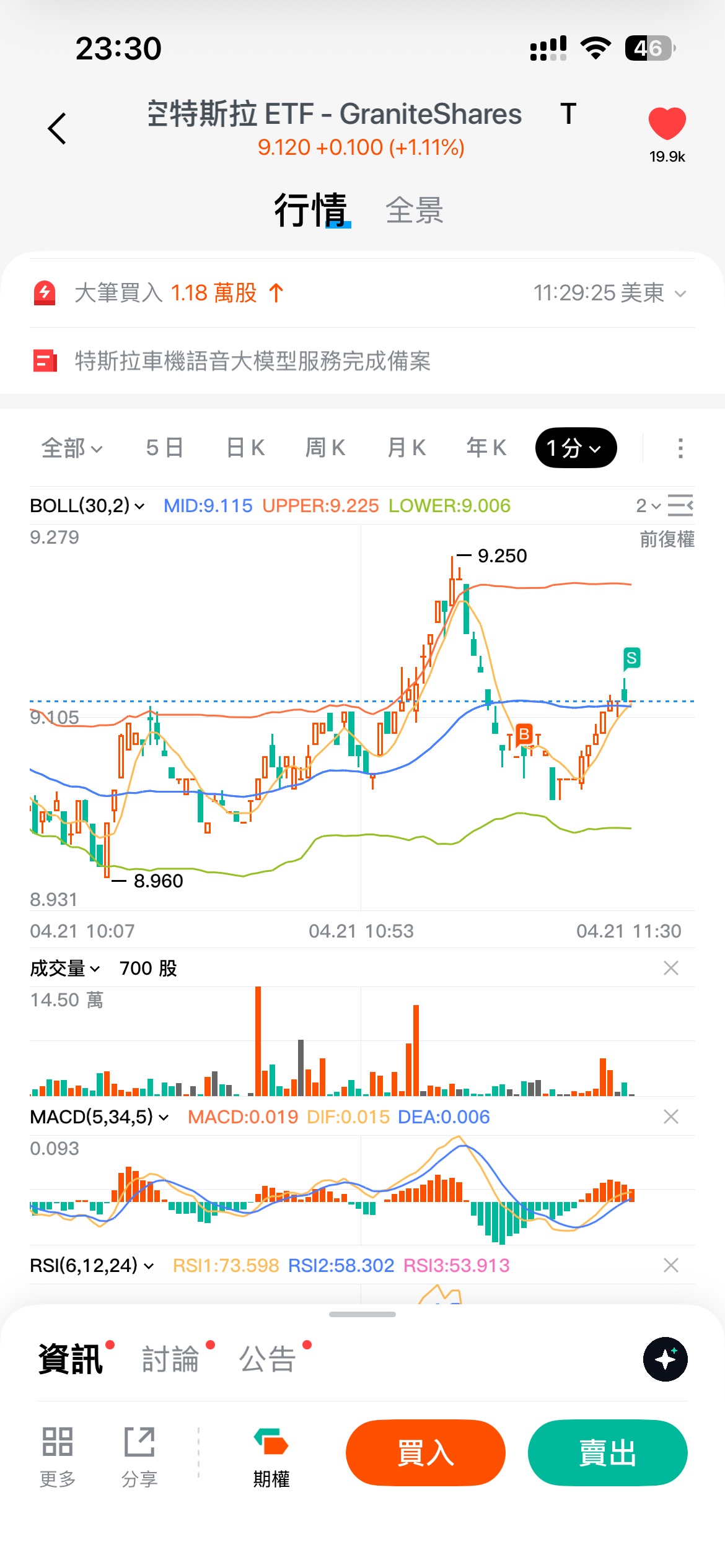Open the 討論 tab

(170, 1359)
